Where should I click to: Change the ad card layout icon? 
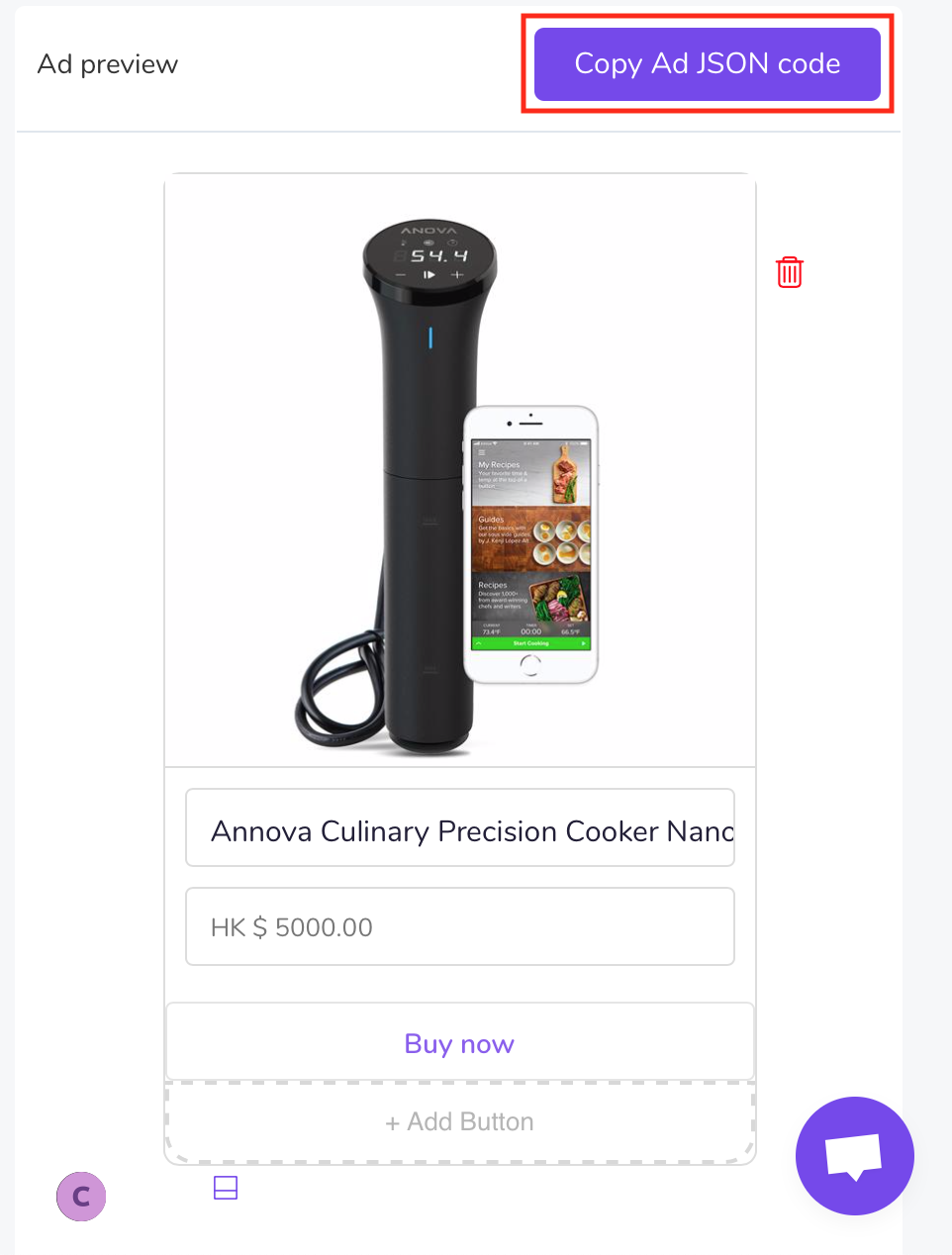pos(226,1188)
